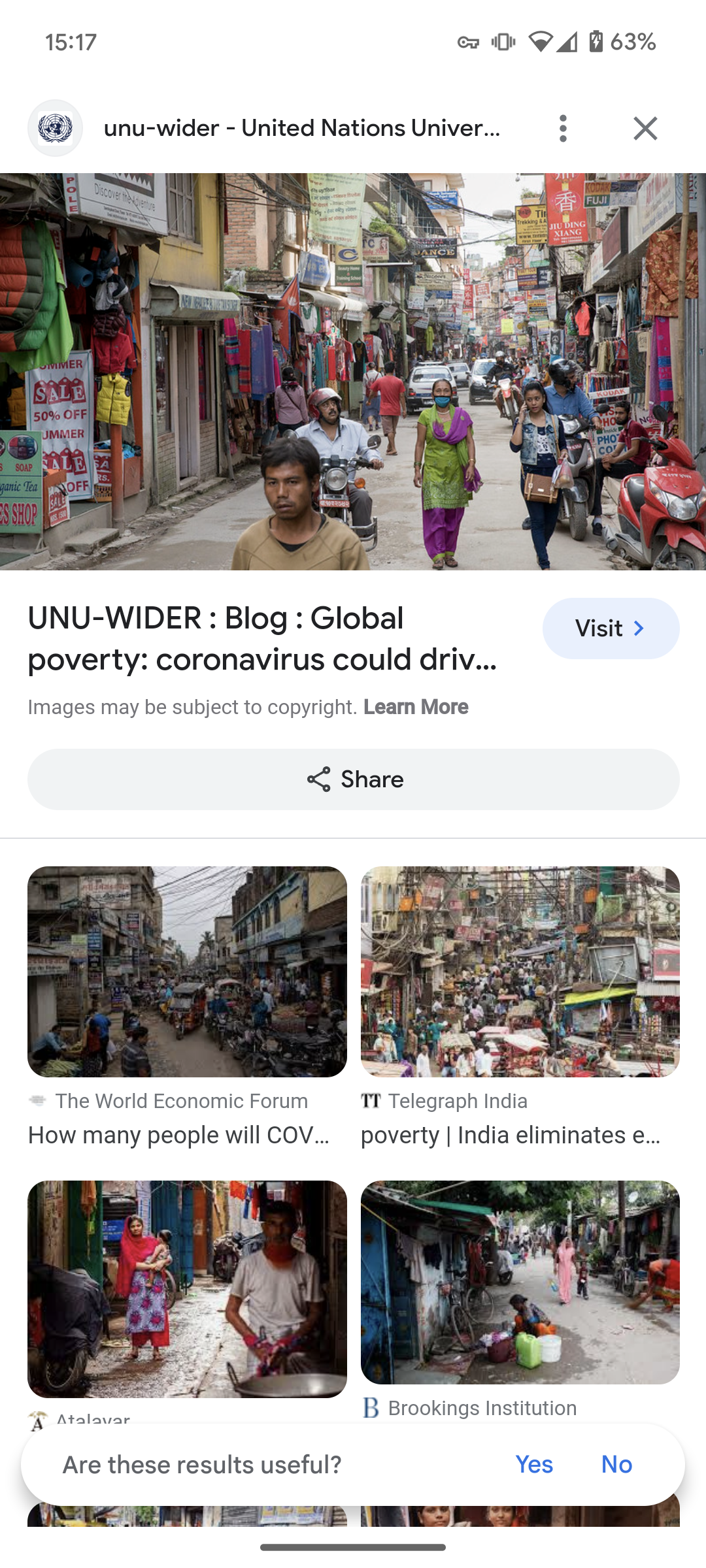The width and height of the screenshot is (706, 1568).
Task: Open the Atalayar image result
Action: coord(187,1288)
